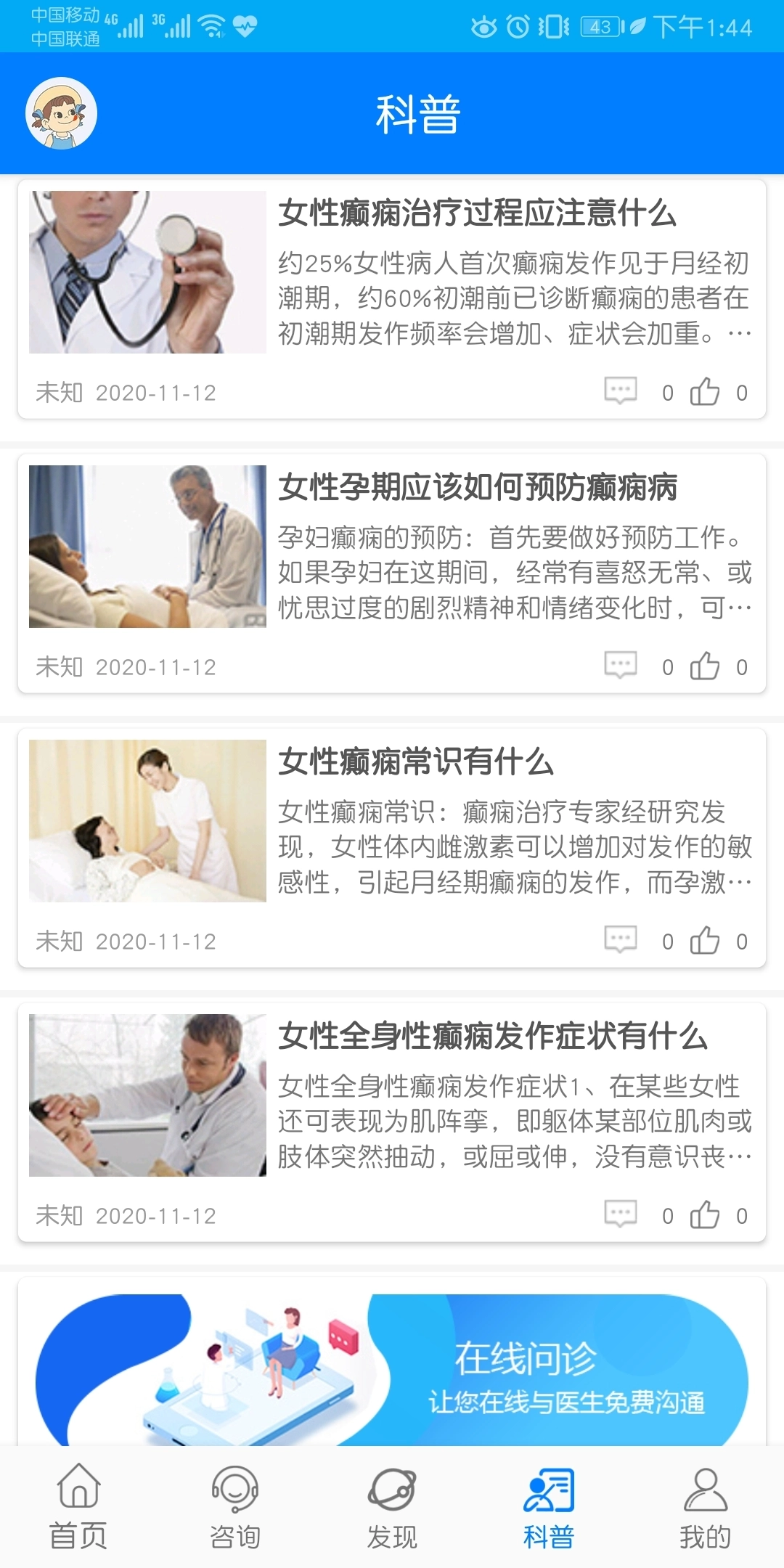The width and height of the screenshot is (784, 1568).
Task: Tap the eye-comfort icon in status bar
Action: [x=485, y=26]
